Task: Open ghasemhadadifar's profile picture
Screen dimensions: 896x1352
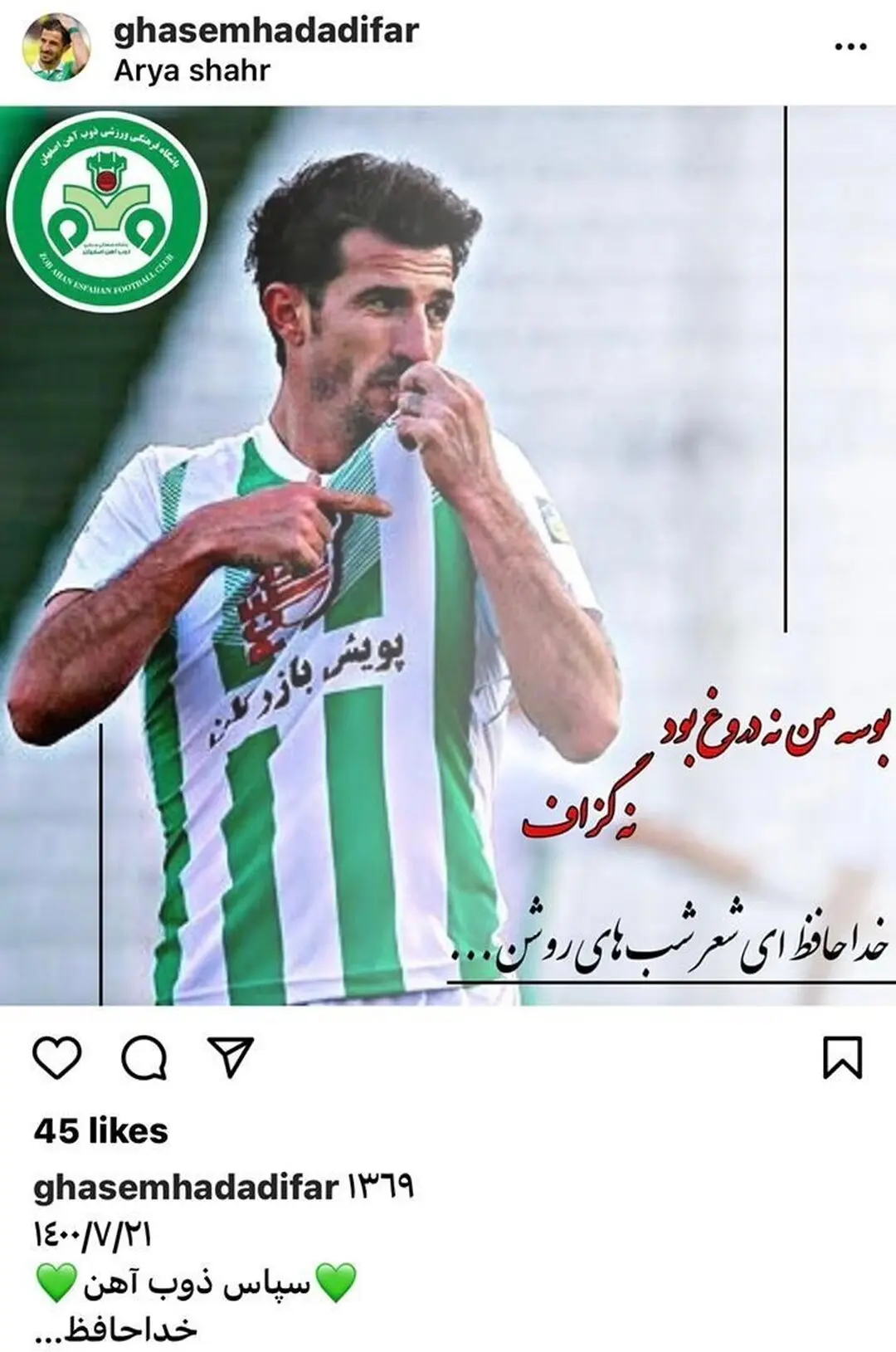Action: click(56, 49)
